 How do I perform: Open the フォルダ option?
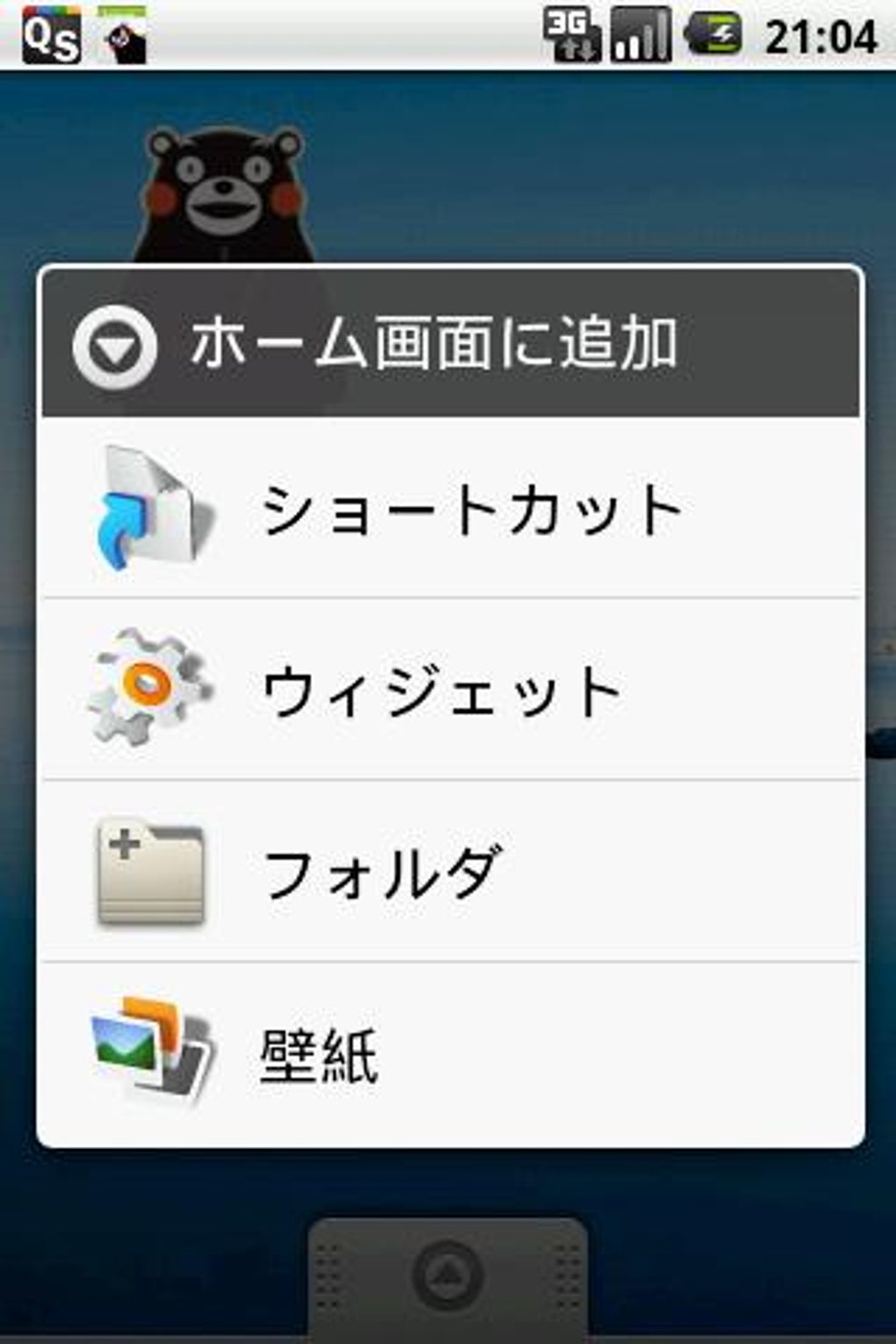[450, 871]
